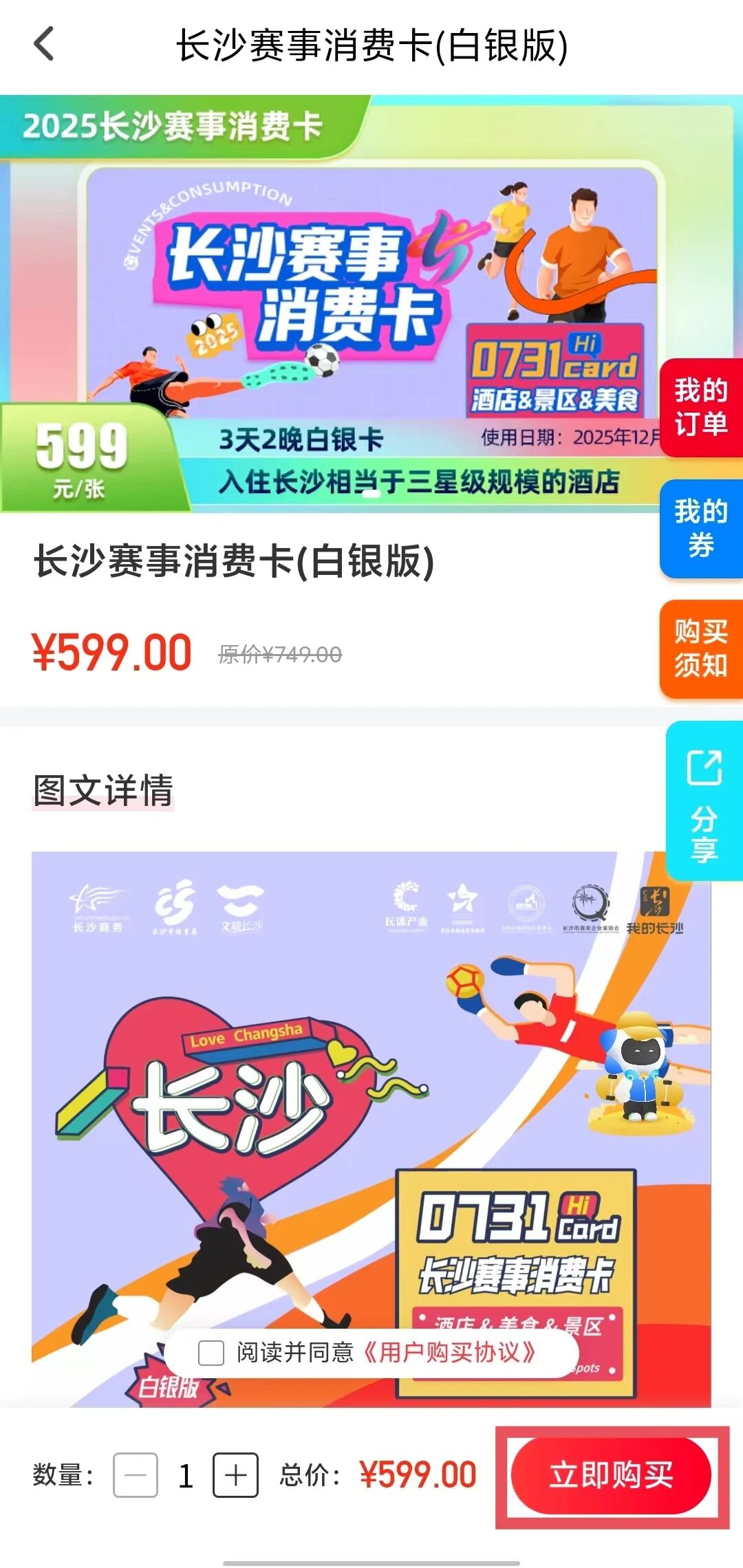Open 我的券 coupons button
The height and width of the screenshot is (1568, 743).
[x=700, y=528]
